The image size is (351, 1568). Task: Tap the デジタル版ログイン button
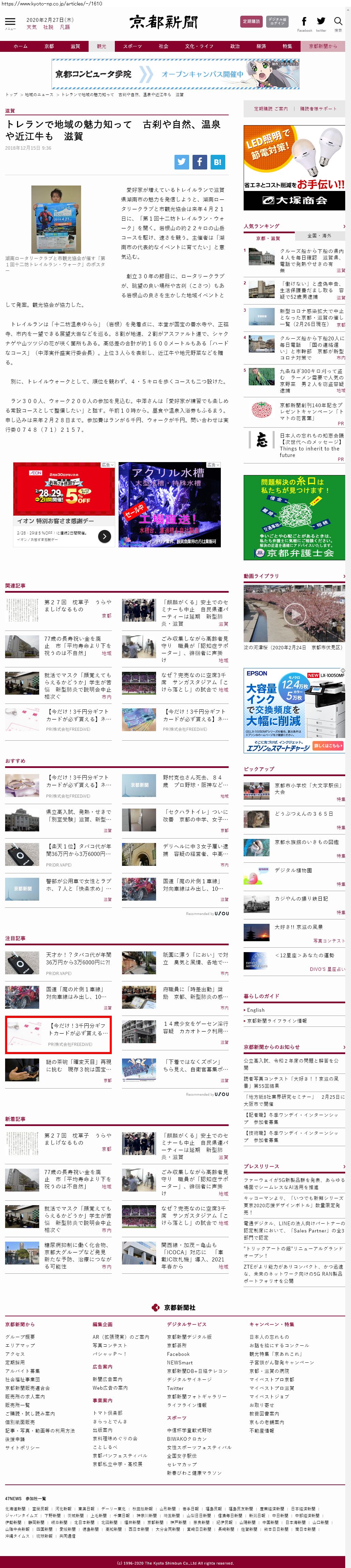coord(277,21)
